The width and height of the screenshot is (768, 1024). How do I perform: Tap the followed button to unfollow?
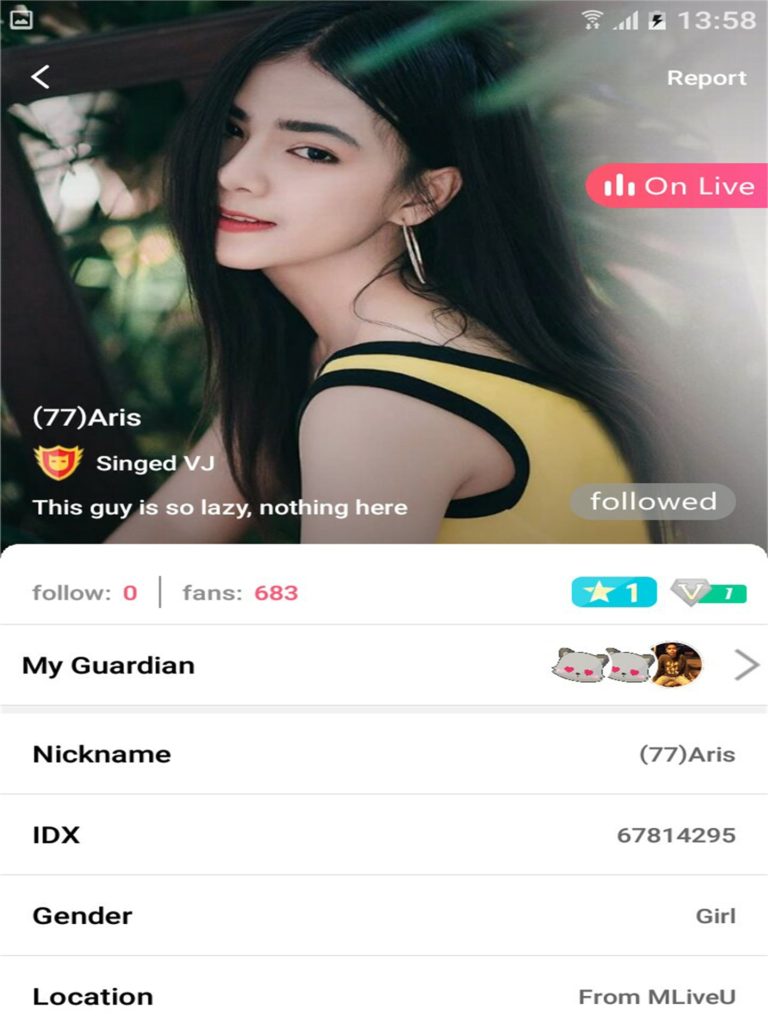coord(652,502)
